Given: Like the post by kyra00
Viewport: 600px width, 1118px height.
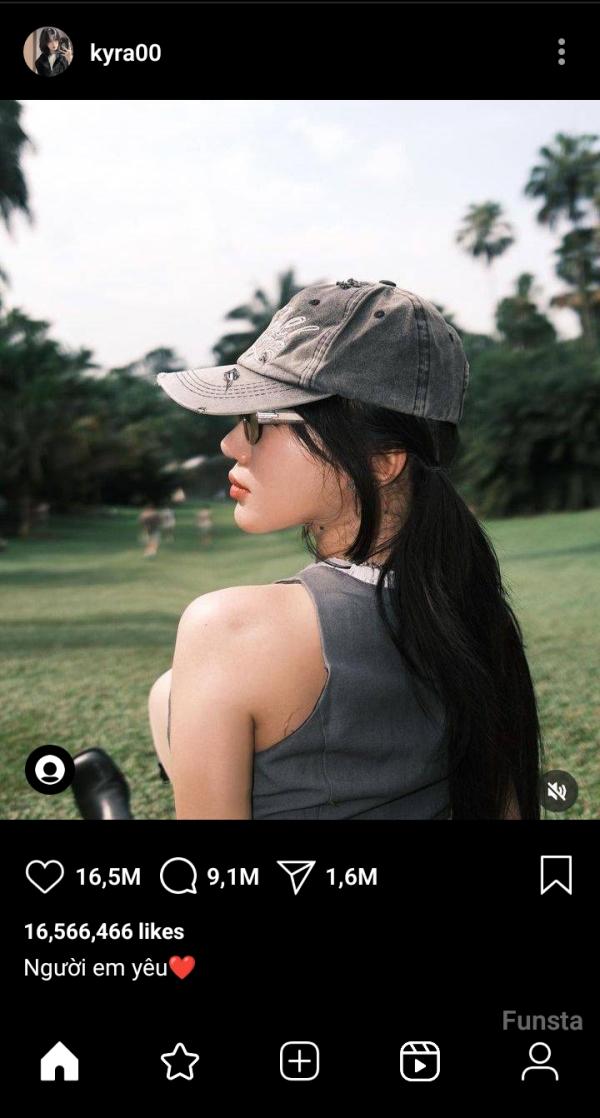Looking at the screenshot, I should pos(44,877).
